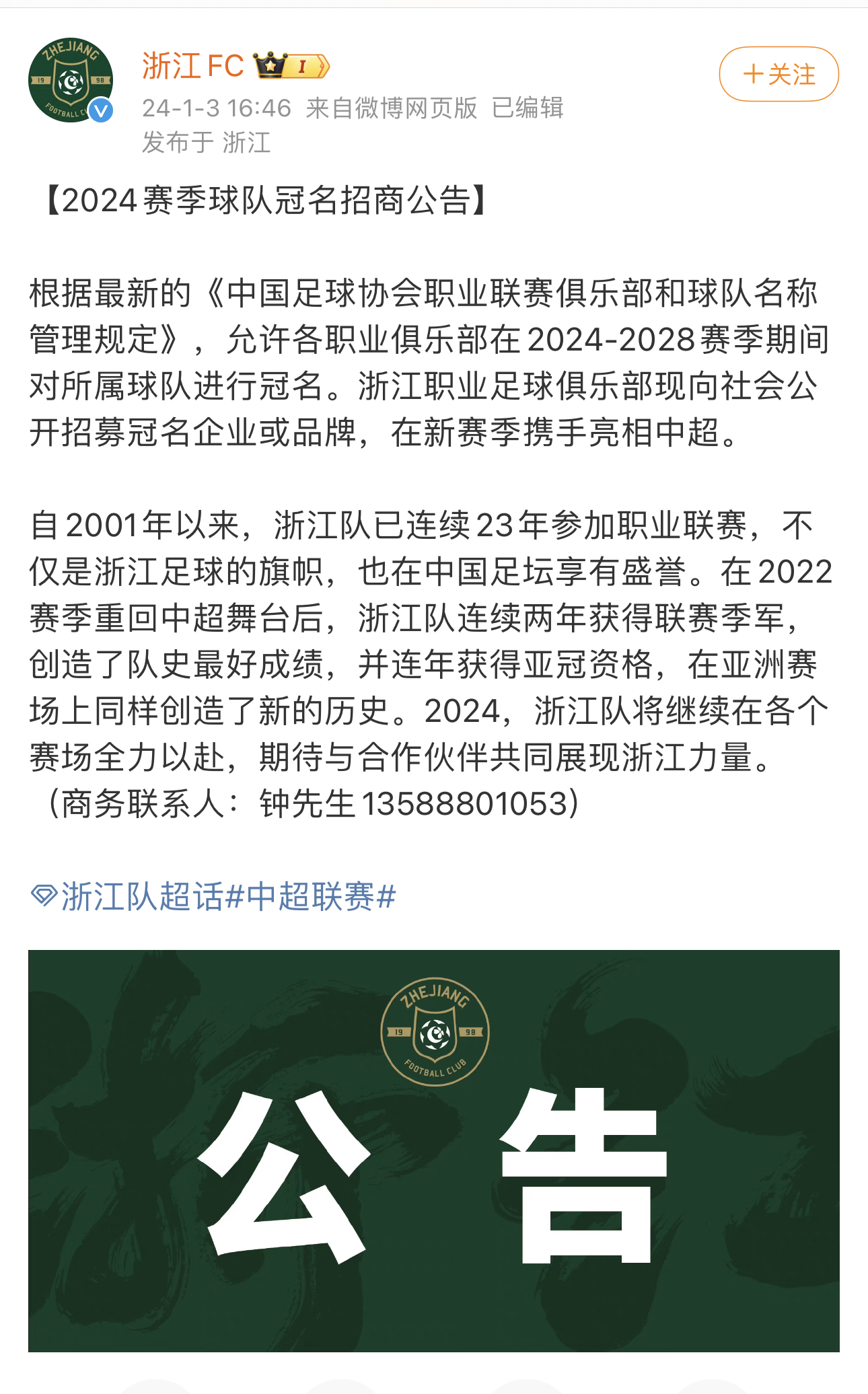This screenshot has width=868, height=1394.
Task: Open the 浙江FC profile avatar
Action: pos(71,80)
